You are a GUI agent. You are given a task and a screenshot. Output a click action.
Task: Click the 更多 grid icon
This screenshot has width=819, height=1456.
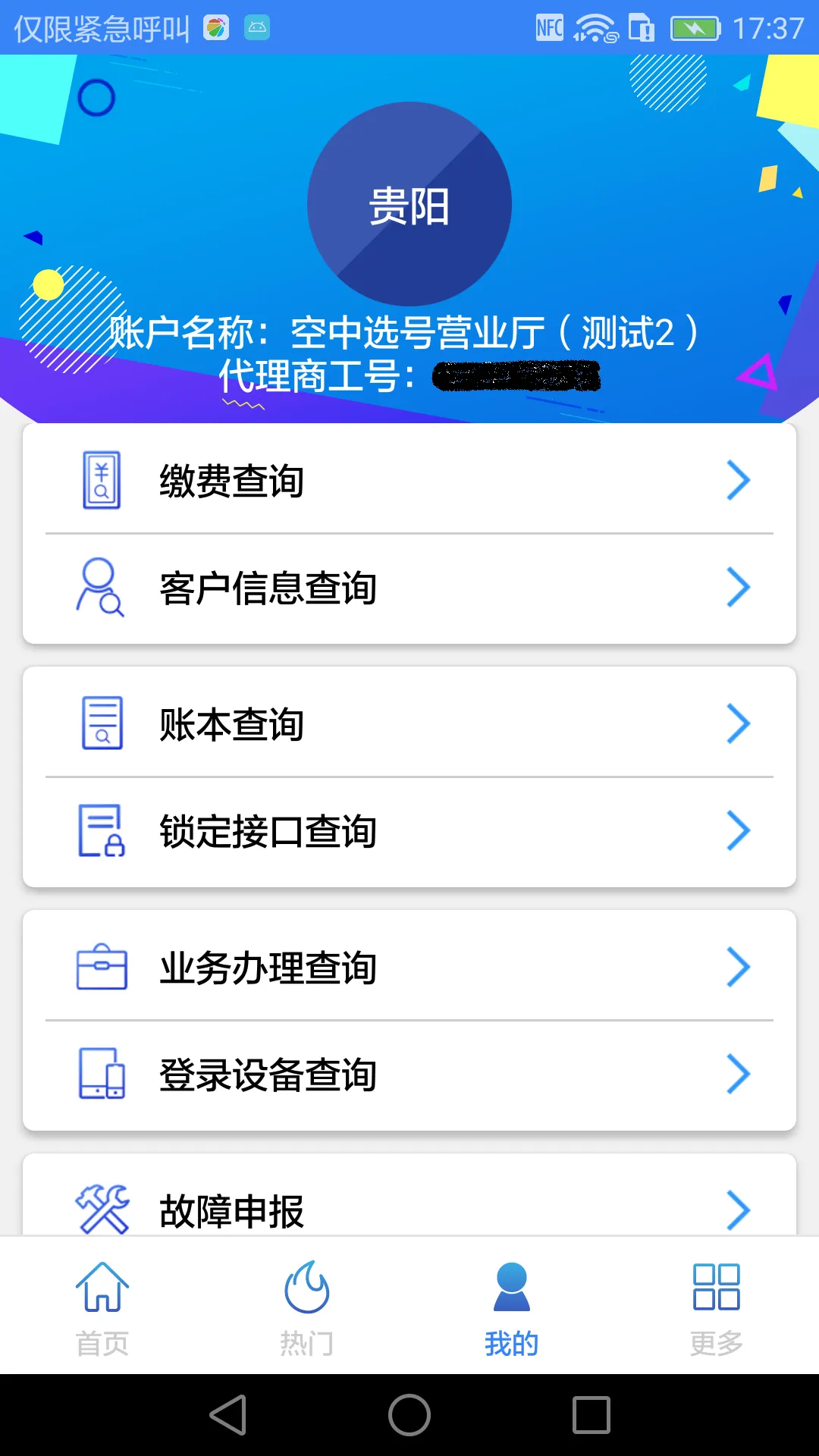[x=716, y=1285]
